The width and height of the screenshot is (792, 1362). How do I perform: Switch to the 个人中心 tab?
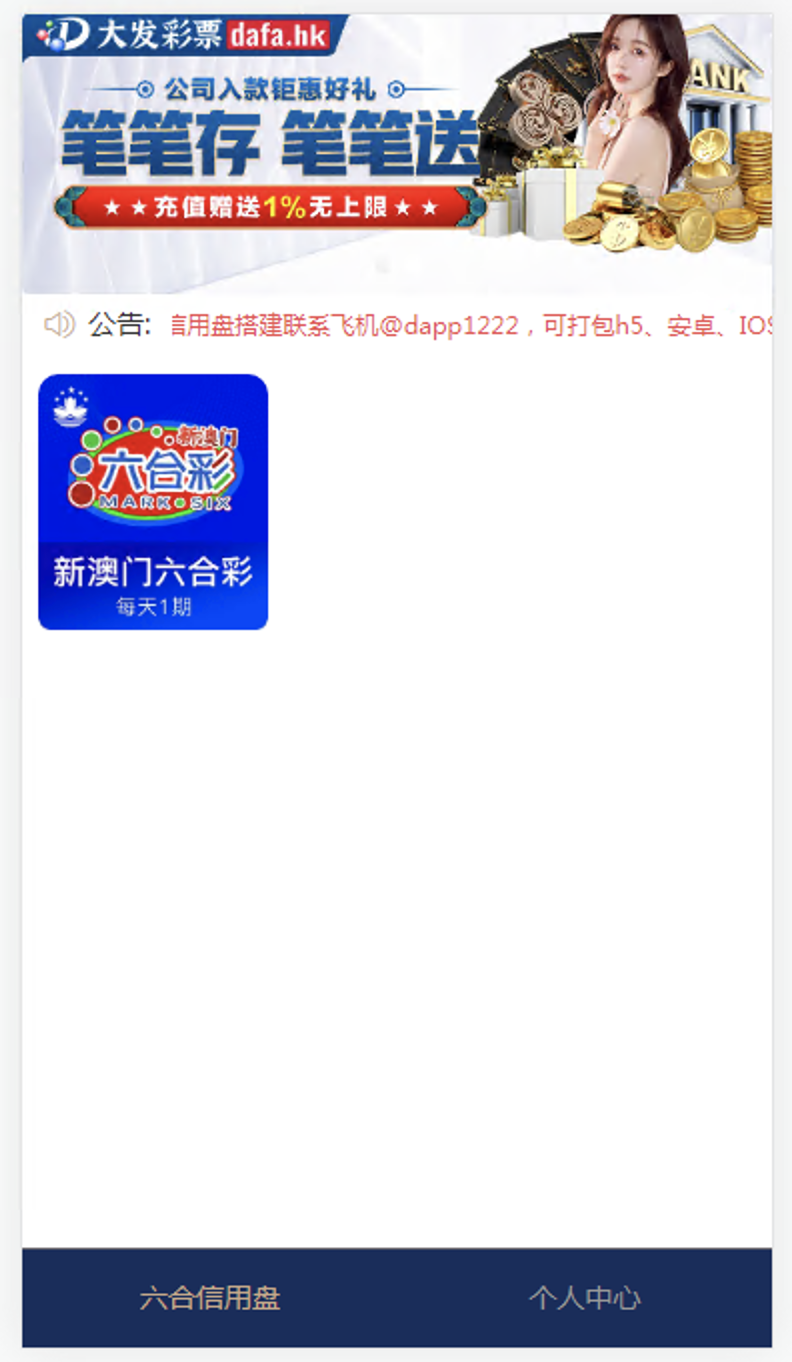584,1298
